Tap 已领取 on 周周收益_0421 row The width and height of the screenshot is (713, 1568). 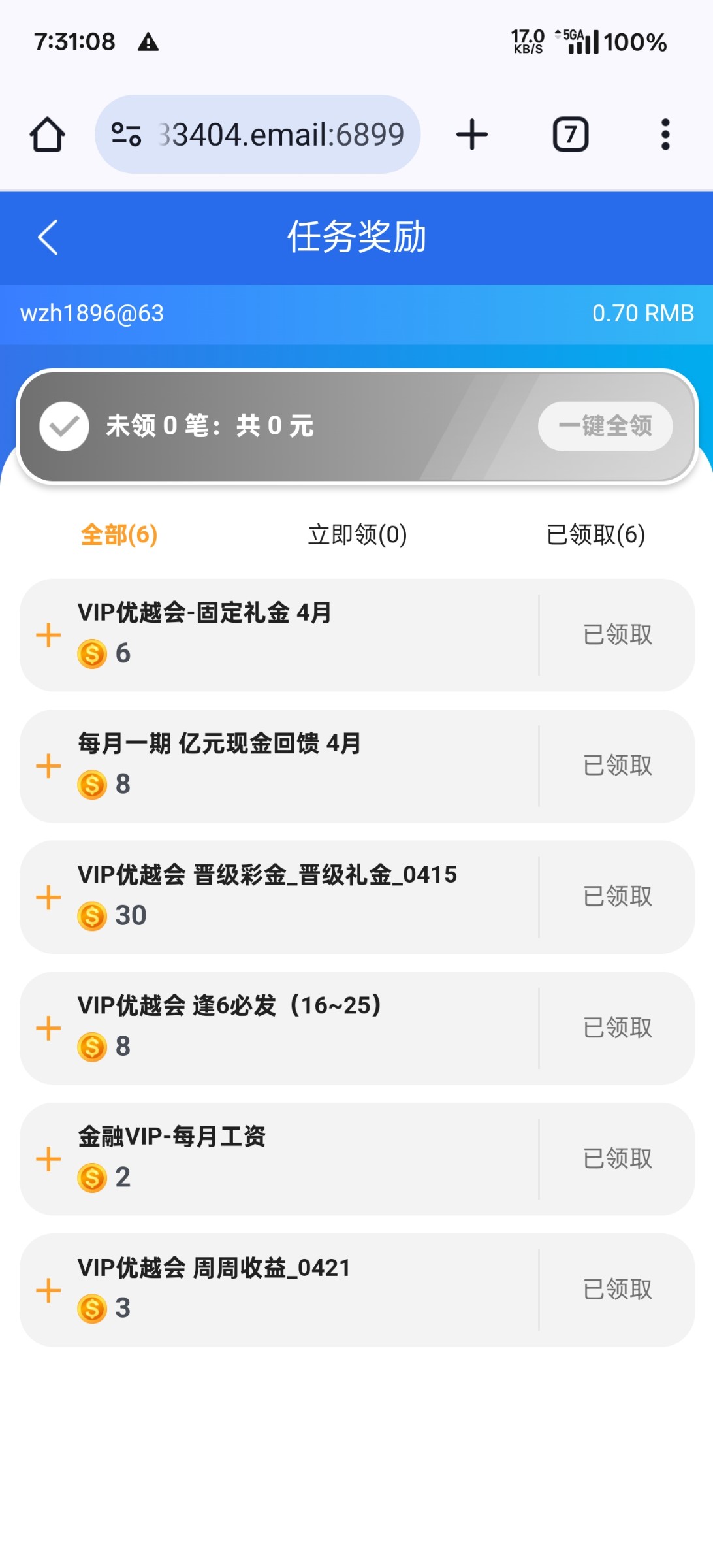click(617, 1290)
